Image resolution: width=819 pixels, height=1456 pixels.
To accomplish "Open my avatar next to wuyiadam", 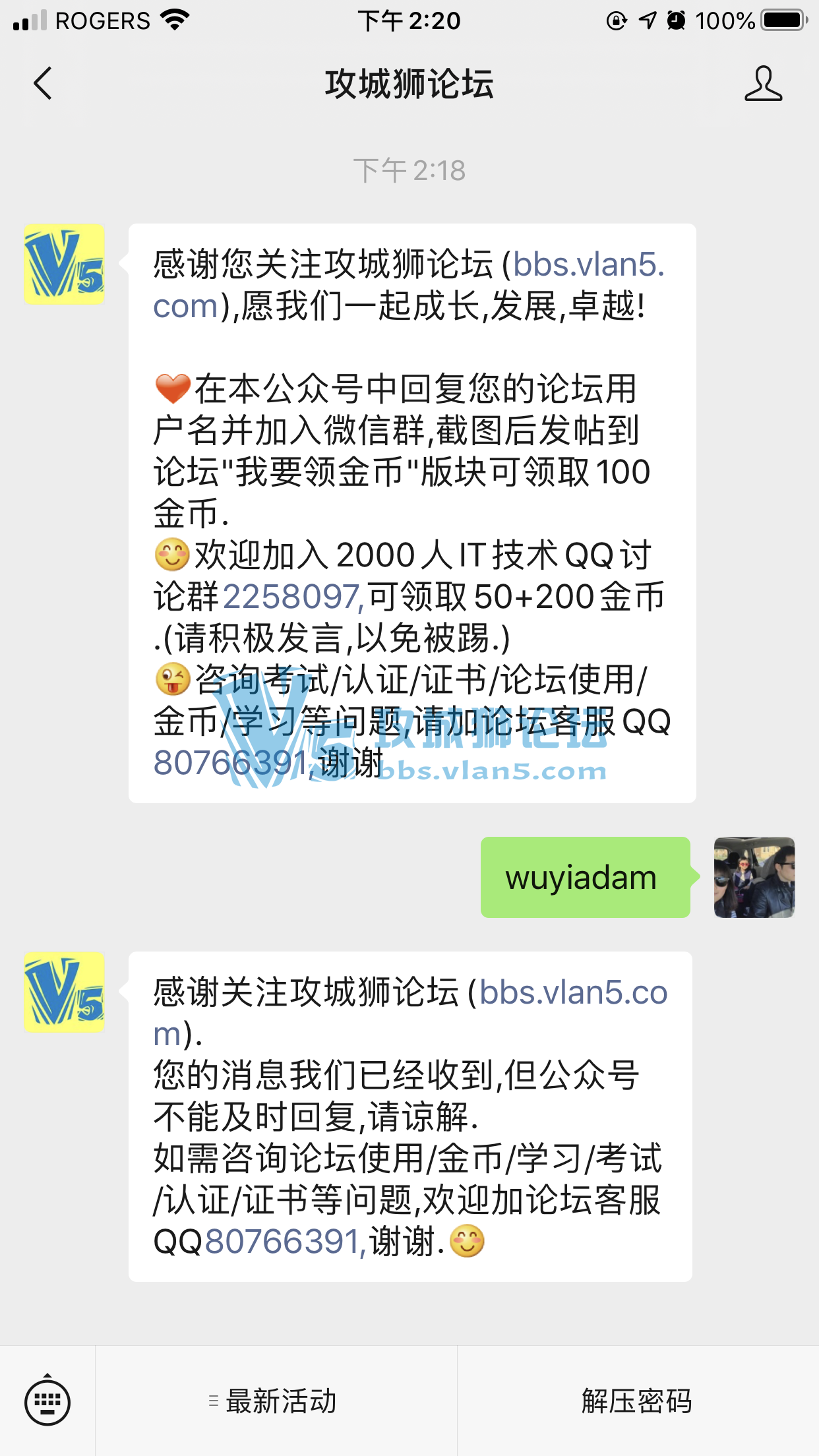I will tap(754, 877).
